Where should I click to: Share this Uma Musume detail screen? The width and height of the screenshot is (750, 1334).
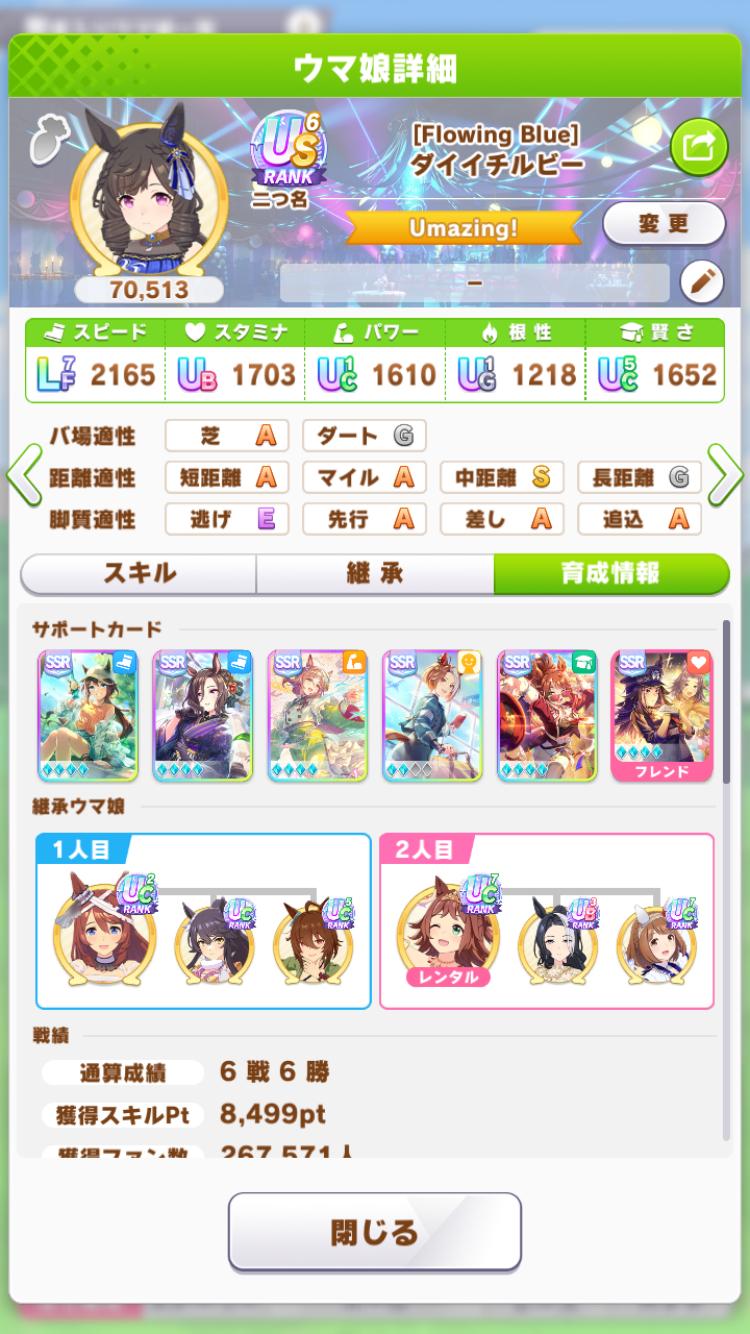(x=698, y=148)
